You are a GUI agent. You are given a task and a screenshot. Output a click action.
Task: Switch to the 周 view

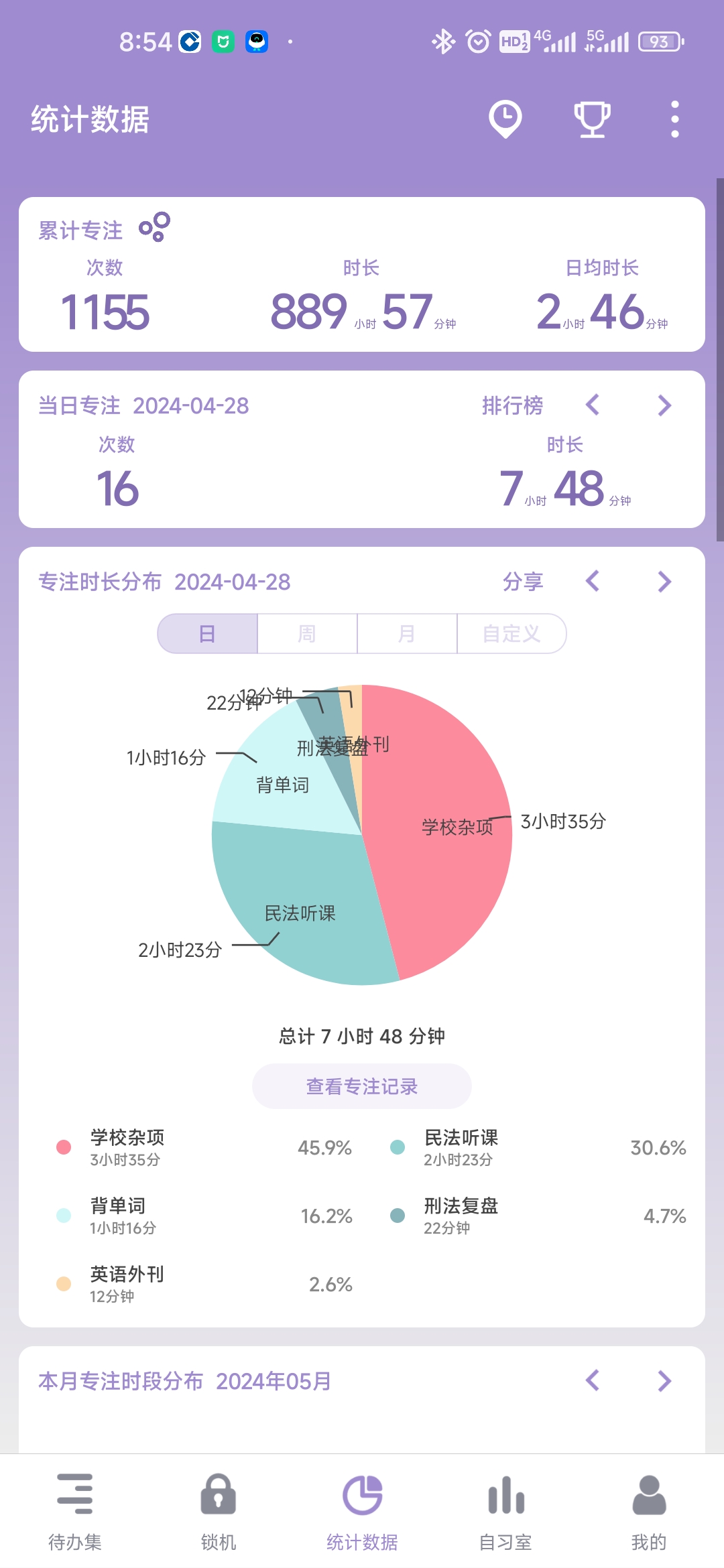pos(307,633)
